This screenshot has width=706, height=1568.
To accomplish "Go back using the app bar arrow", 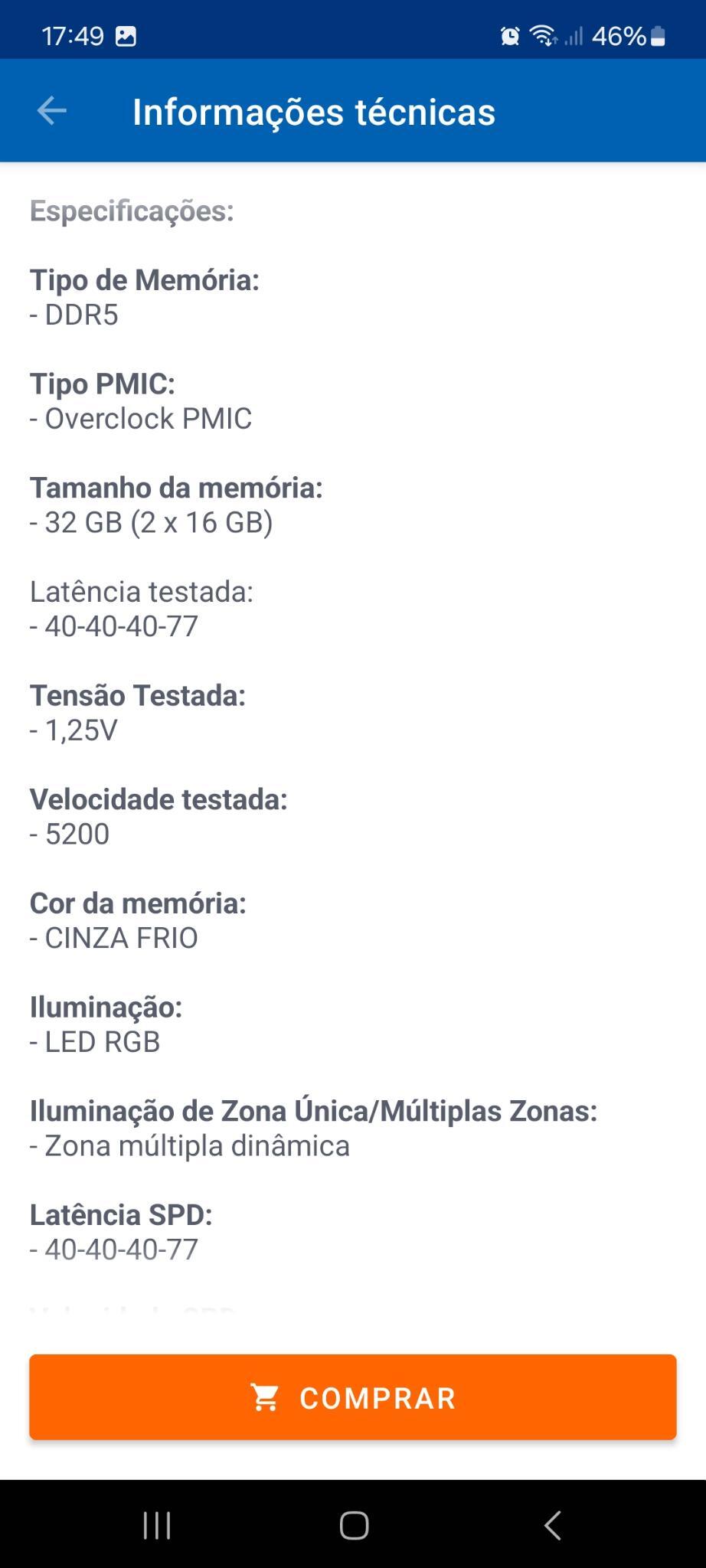I will click(52, 111).
